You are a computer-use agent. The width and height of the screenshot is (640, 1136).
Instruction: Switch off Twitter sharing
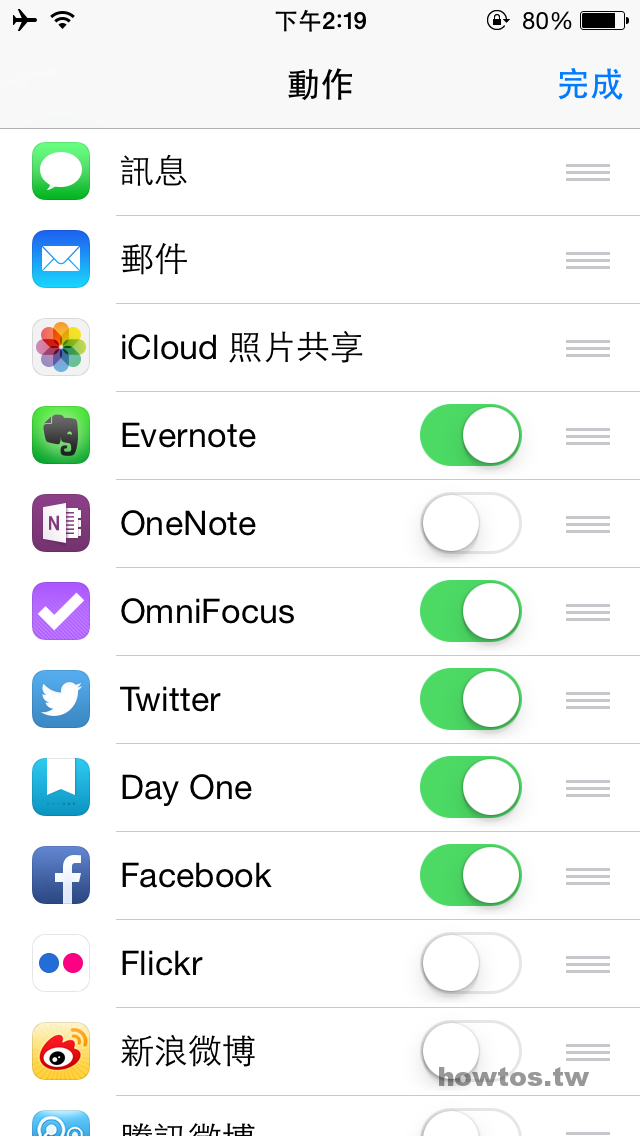point(471,699)
